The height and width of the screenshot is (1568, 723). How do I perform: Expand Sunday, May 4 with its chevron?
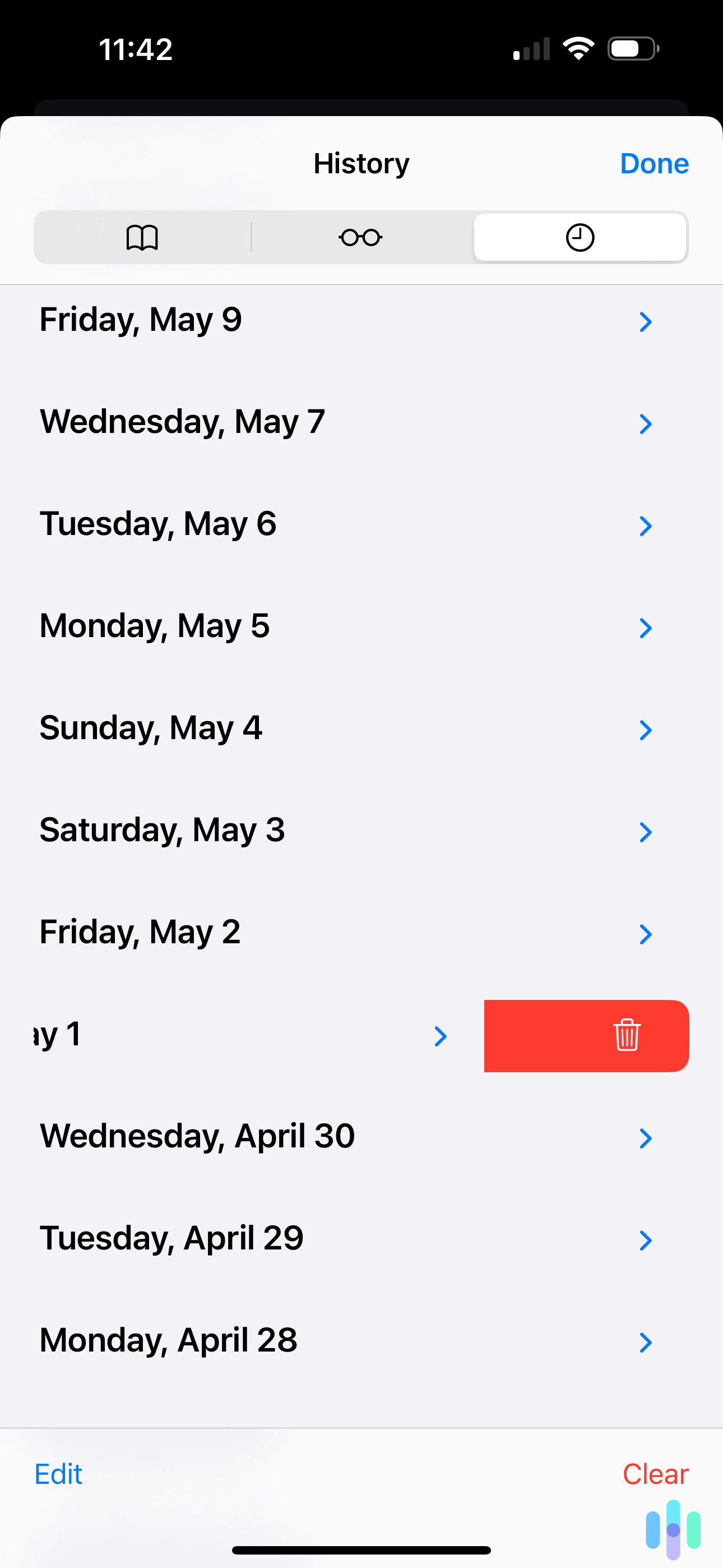646,730
